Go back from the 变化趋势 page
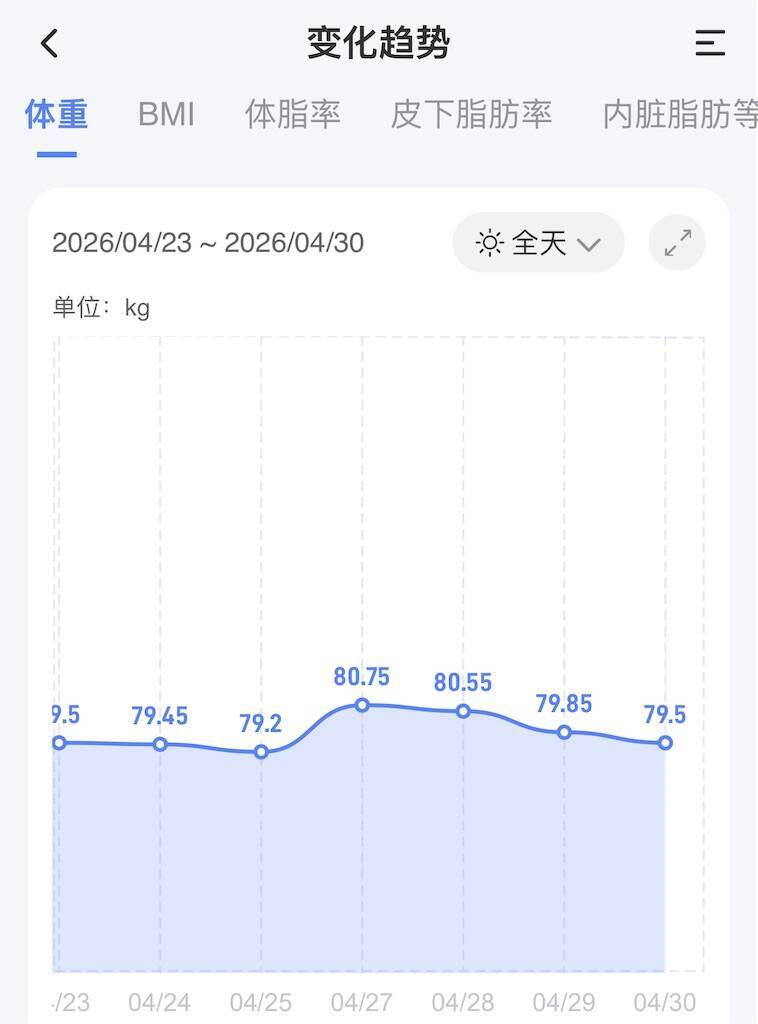The image size is (758, 1024). tap(50, 44)
